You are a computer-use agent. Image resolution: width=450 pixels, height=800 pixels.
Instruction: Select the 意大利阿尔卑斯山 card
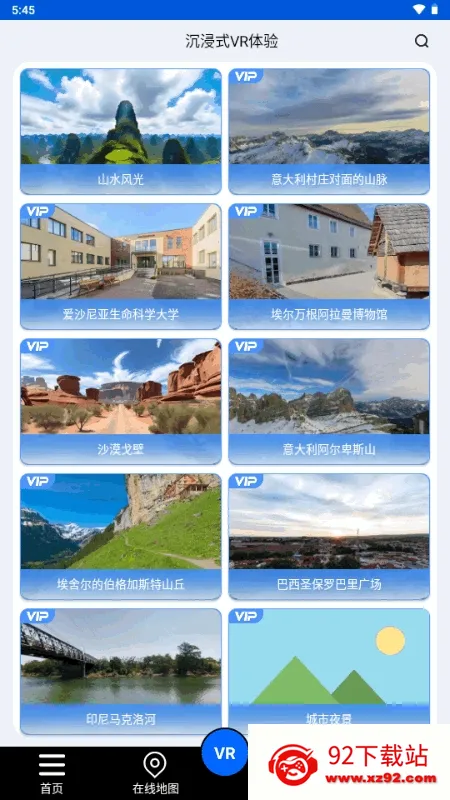tap(329, 402)
